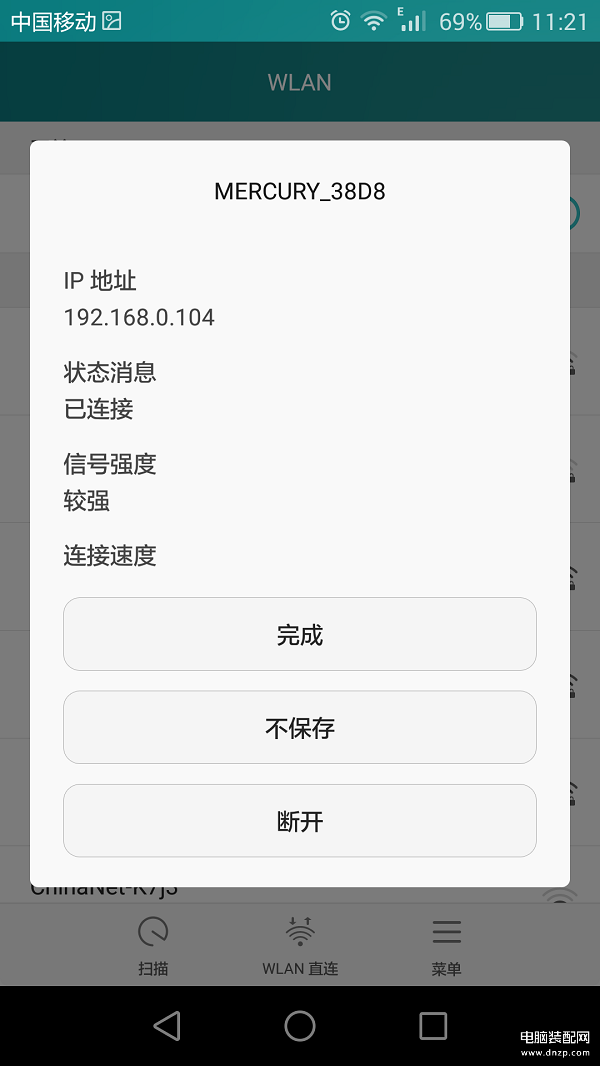Choose 不保存 to forget this network
The height and width of the screenshot is (1066, 600).
click(x=300, y=727)
